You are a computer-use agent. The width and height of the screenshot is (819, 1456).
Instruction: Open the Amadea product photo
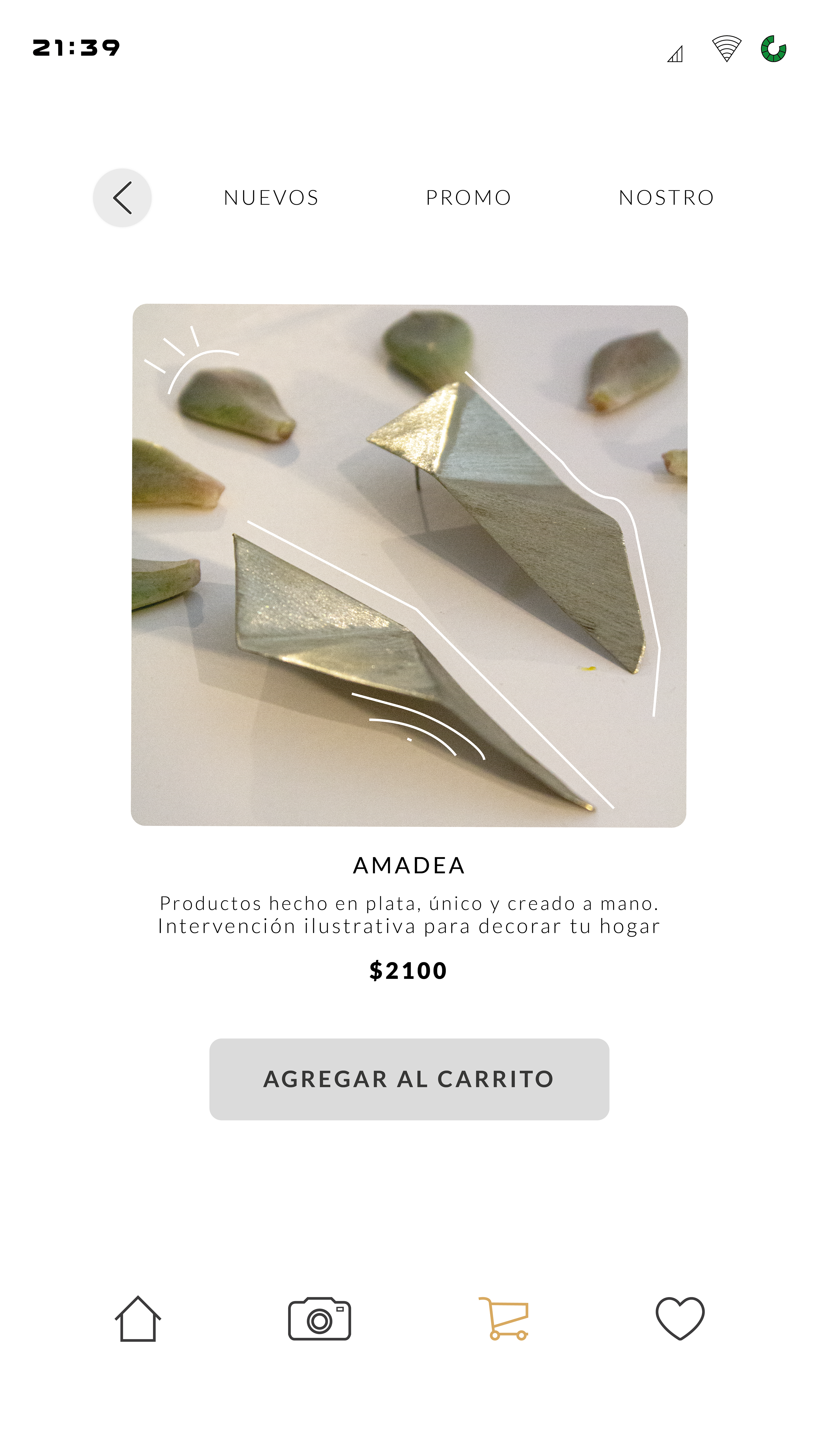click(x=409, y=565)
